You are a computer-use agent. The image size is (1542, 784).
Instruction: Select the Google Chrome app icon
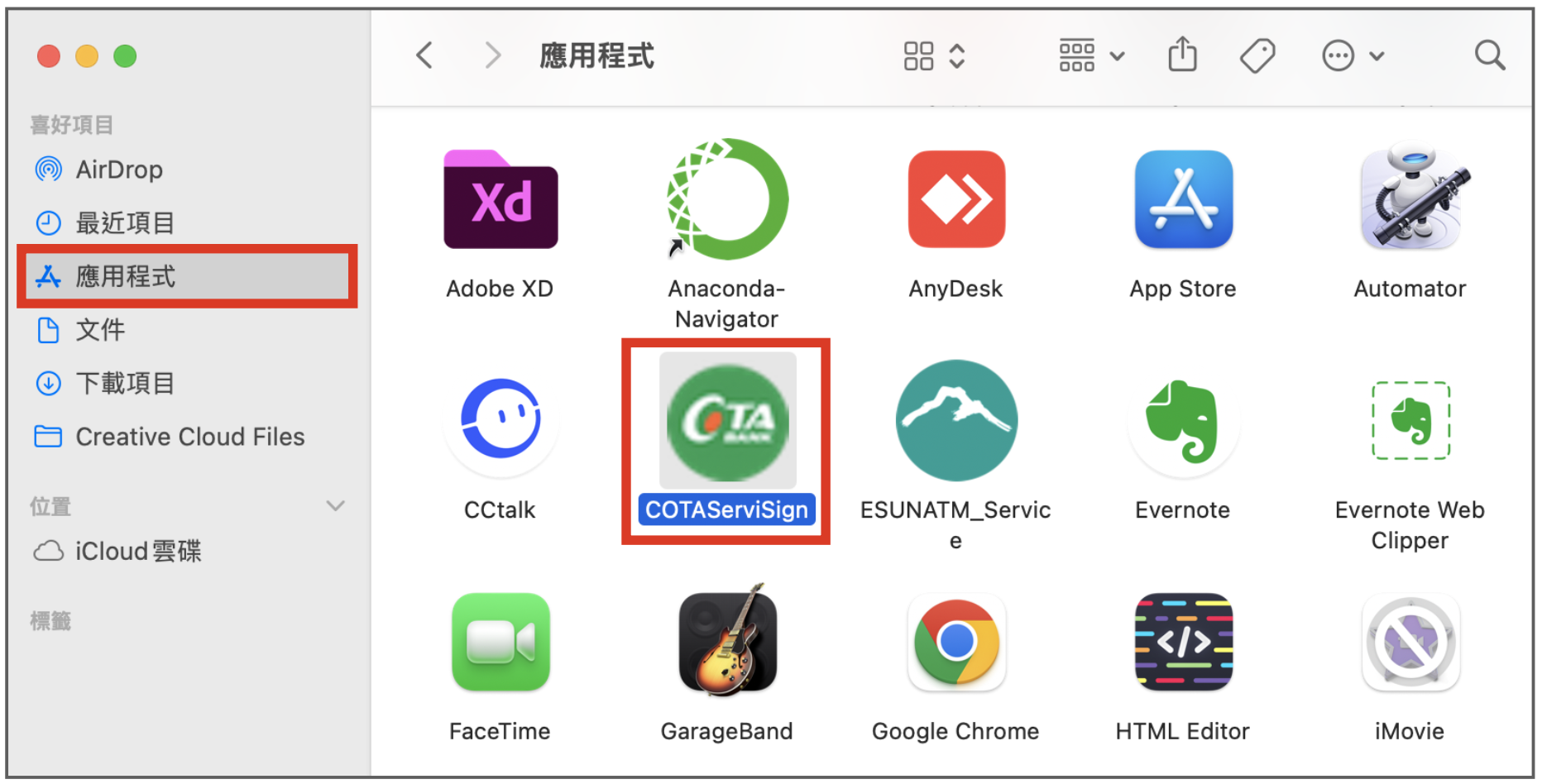pos(955,643)
